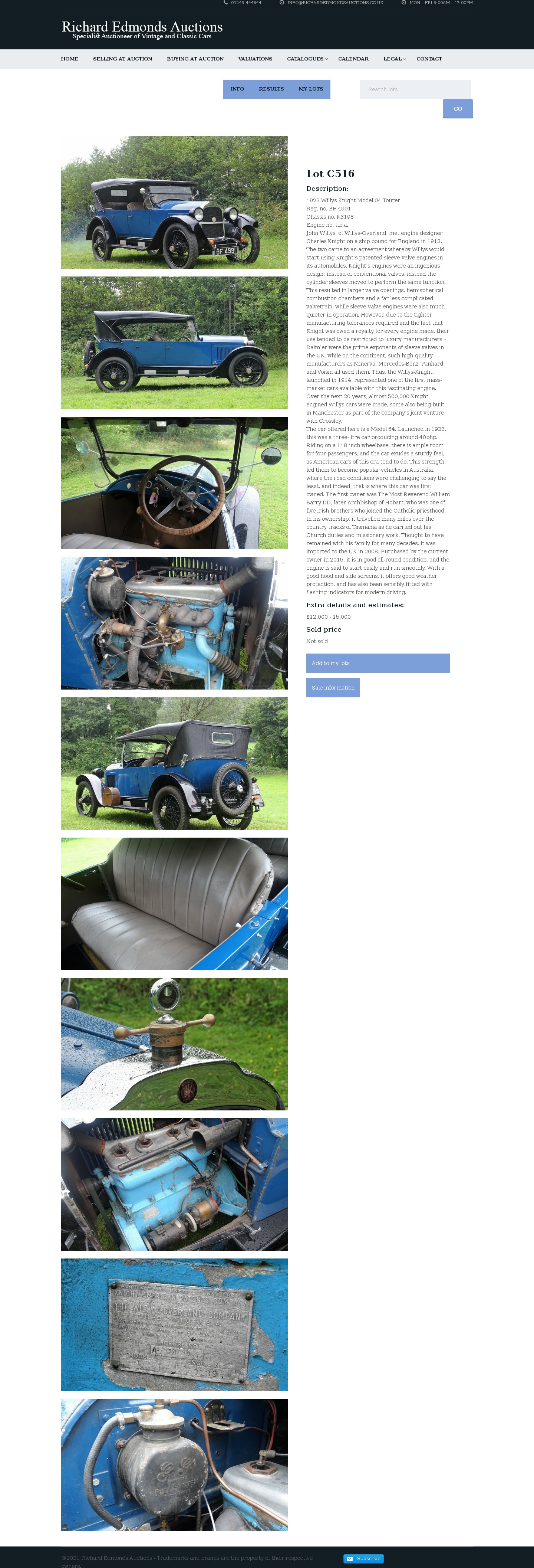534x1568 pixels.
Task: Open Buying at Auction page
Action: pos(195,59)
